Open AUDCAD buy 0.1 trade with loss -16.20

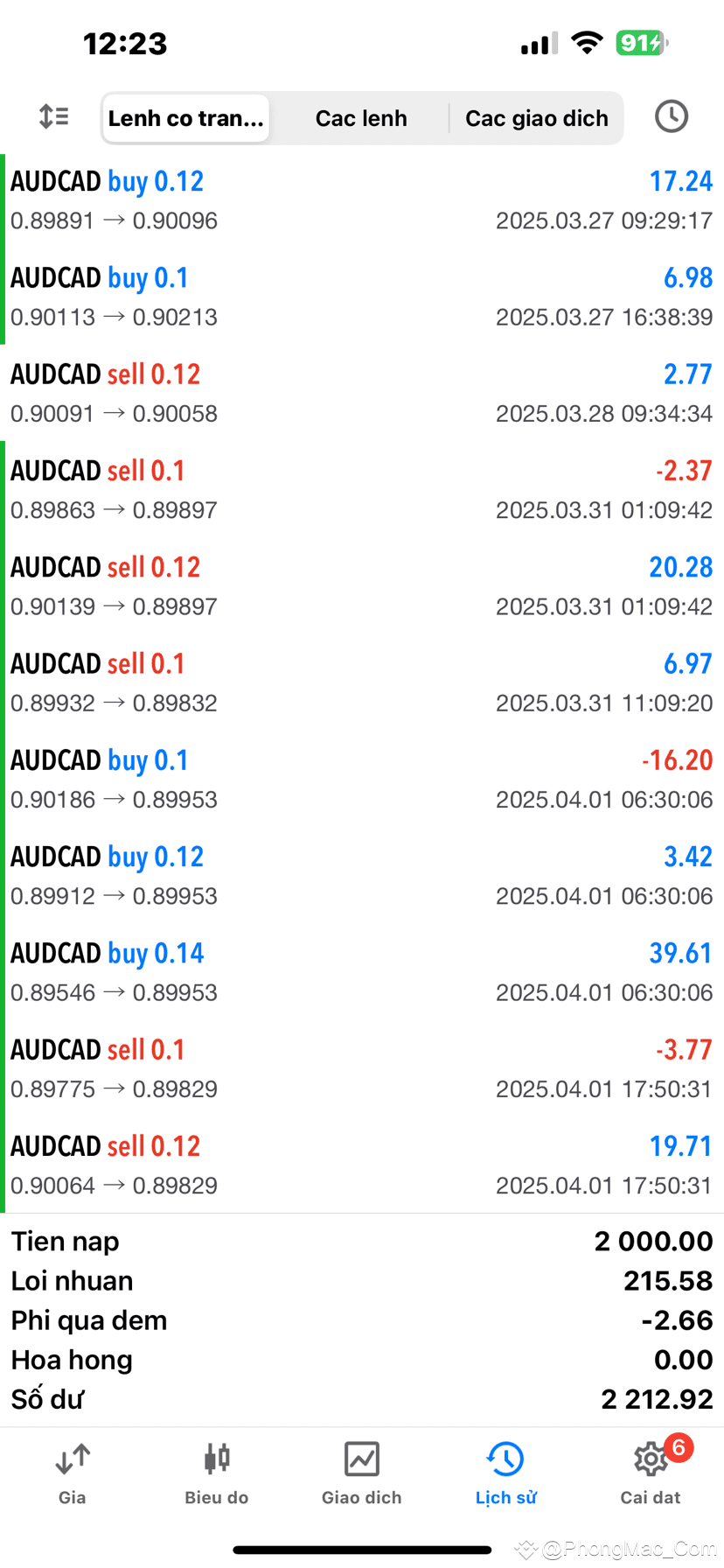(x=362, y=780)
